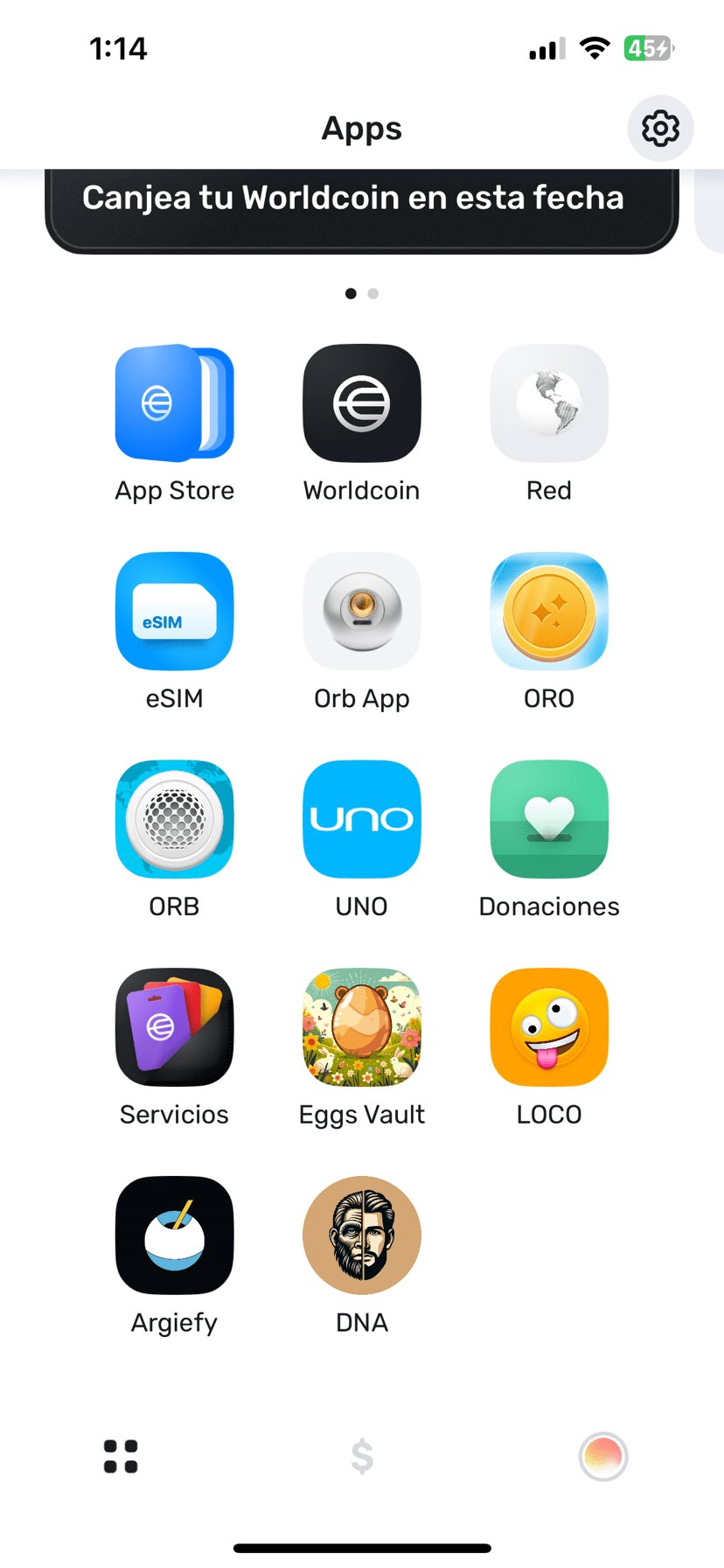Open the settings gear
The height and width of the screenshot is (1568, 724).
[x=660, y=129]
